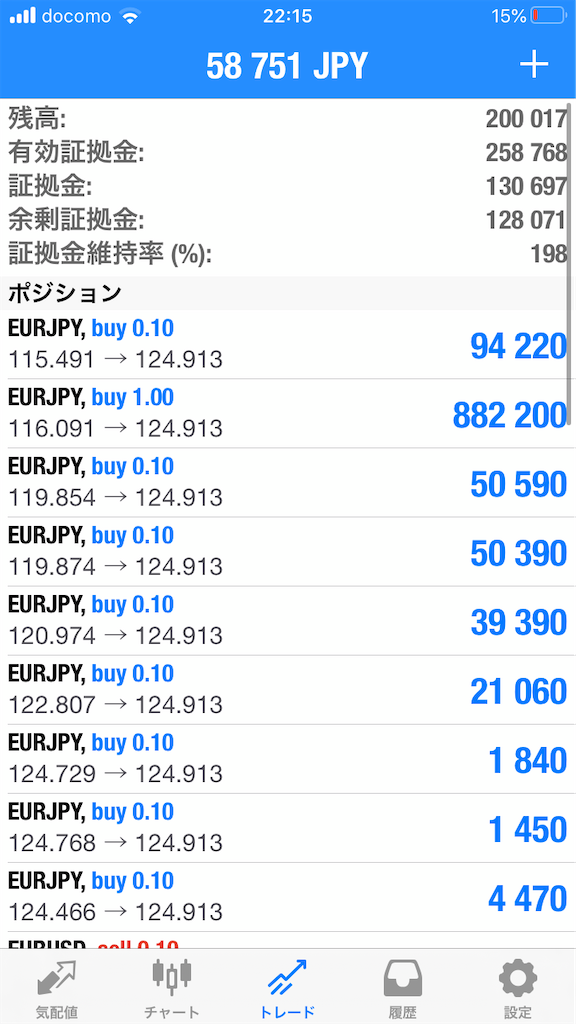Add a new order with the plus icon
Image resolution: width=576 pixels, height=1024 pixels.
coord(534,65)
